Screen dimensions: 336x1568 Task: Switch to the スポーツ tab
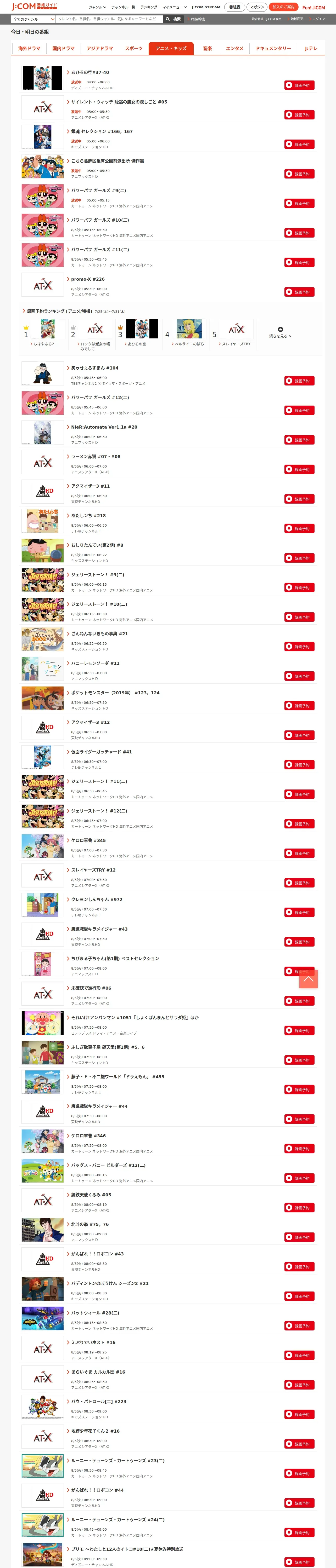tap(133, 48)
